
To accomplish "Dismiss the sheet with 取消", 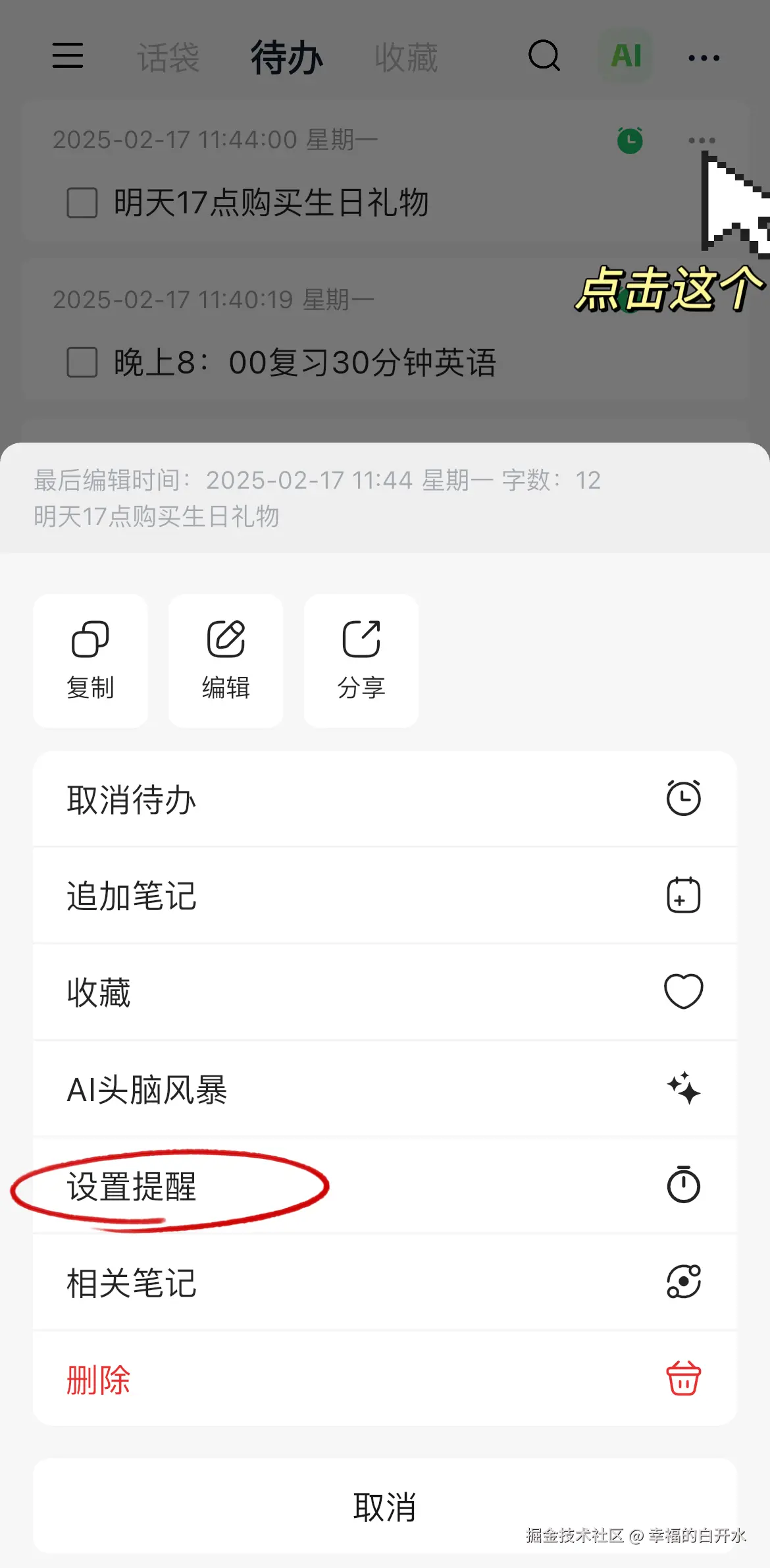I will [384, 1506].
